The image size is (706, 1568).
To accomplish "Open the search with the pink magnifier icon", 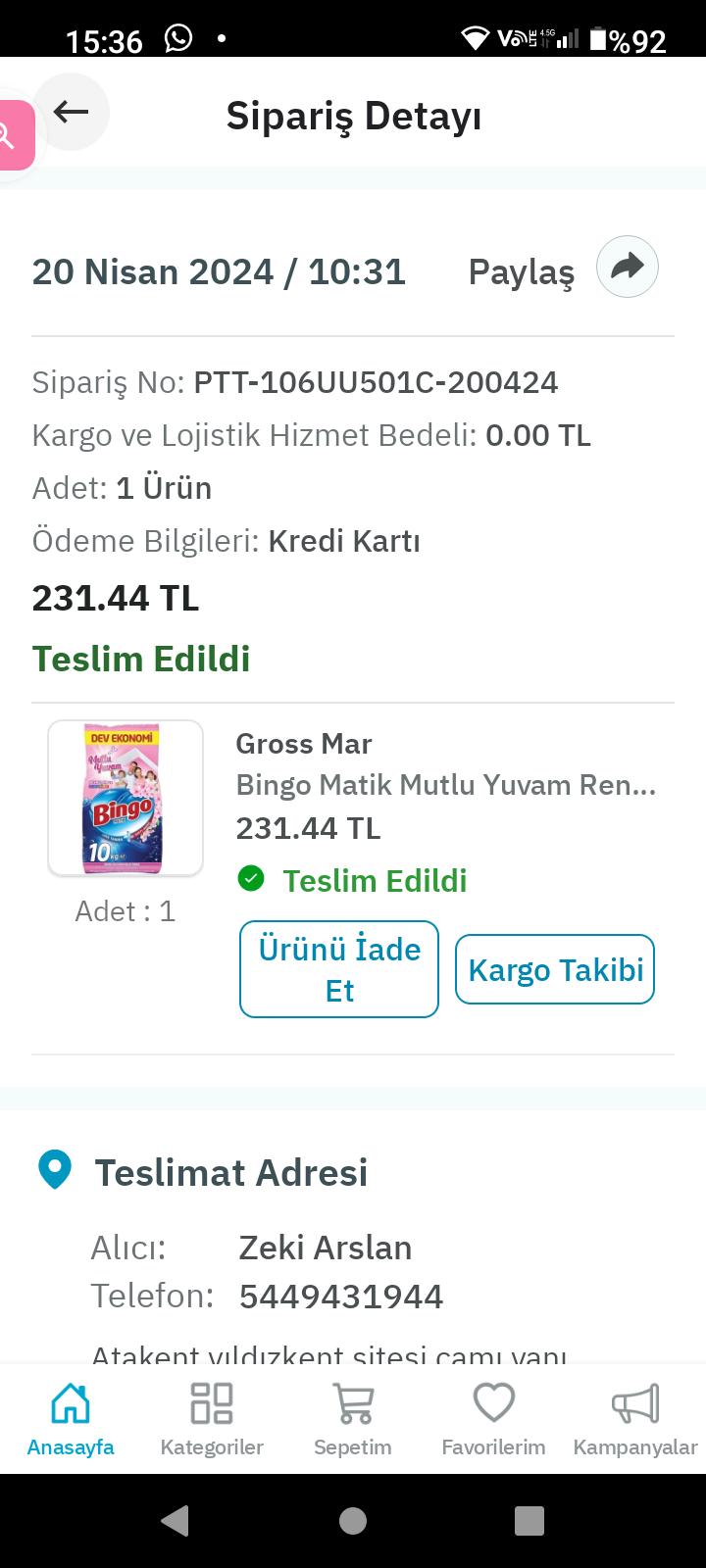I will (x=10, y=136).
